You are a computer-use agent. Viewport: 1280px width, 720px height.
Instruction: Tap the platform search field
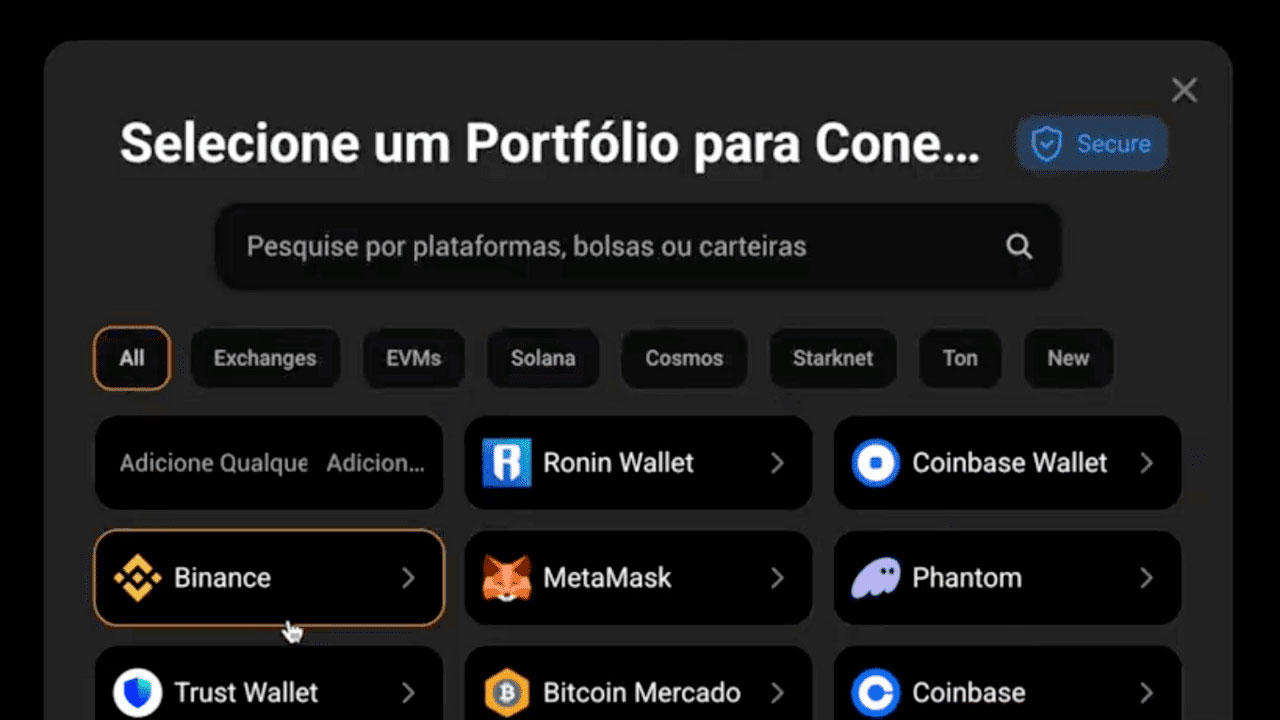coord(620,247)
